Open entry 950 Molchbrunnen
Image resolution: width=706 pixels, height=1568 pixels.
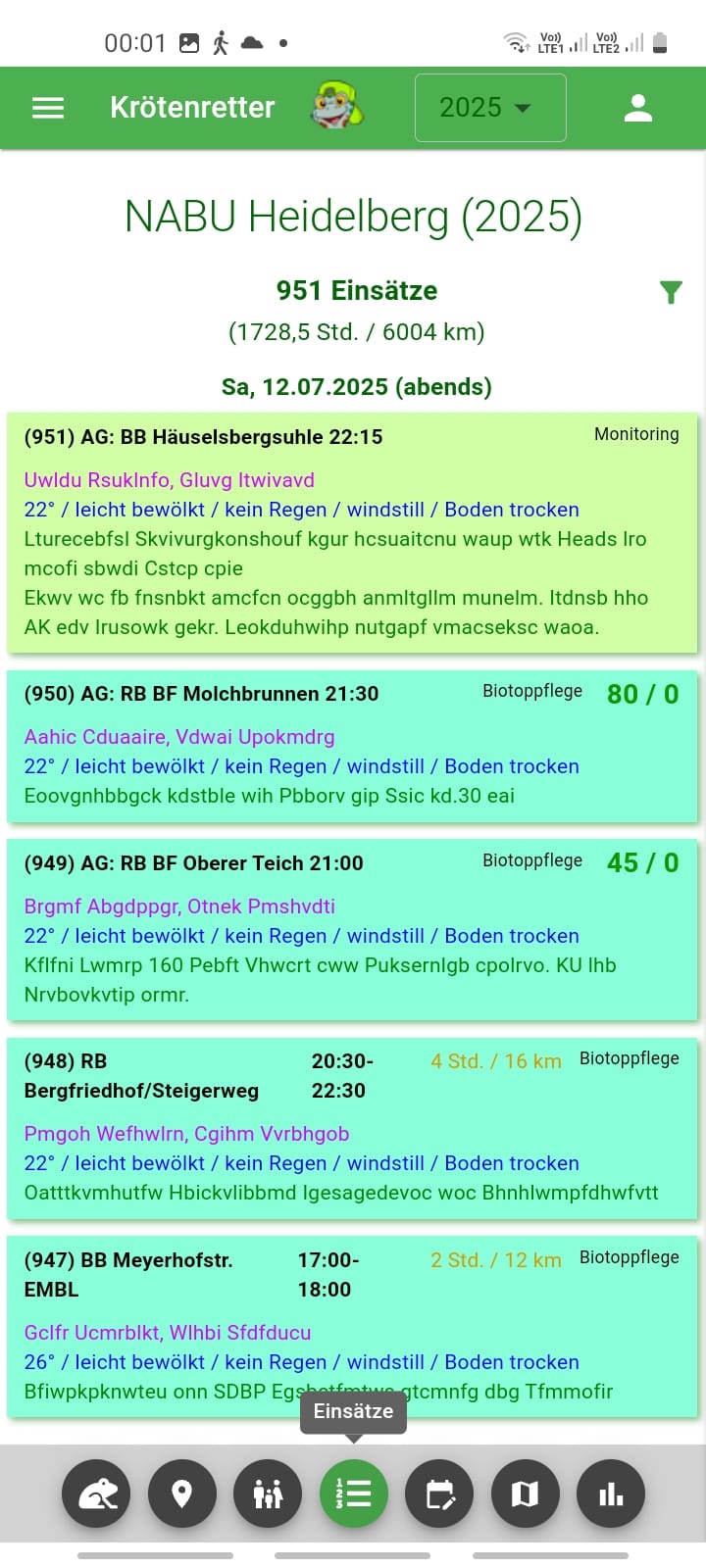pyautogui.click(x=352, y=746)
